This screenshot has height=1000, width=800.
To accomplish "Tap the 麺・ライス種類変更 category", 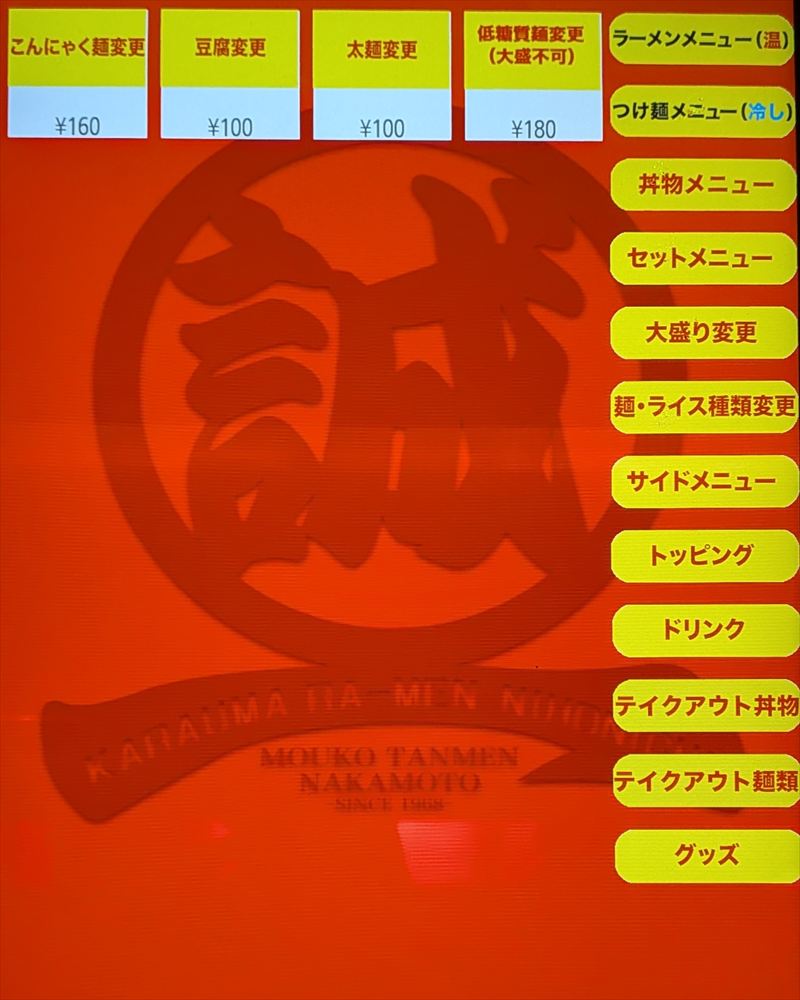I will pos(703,406).
